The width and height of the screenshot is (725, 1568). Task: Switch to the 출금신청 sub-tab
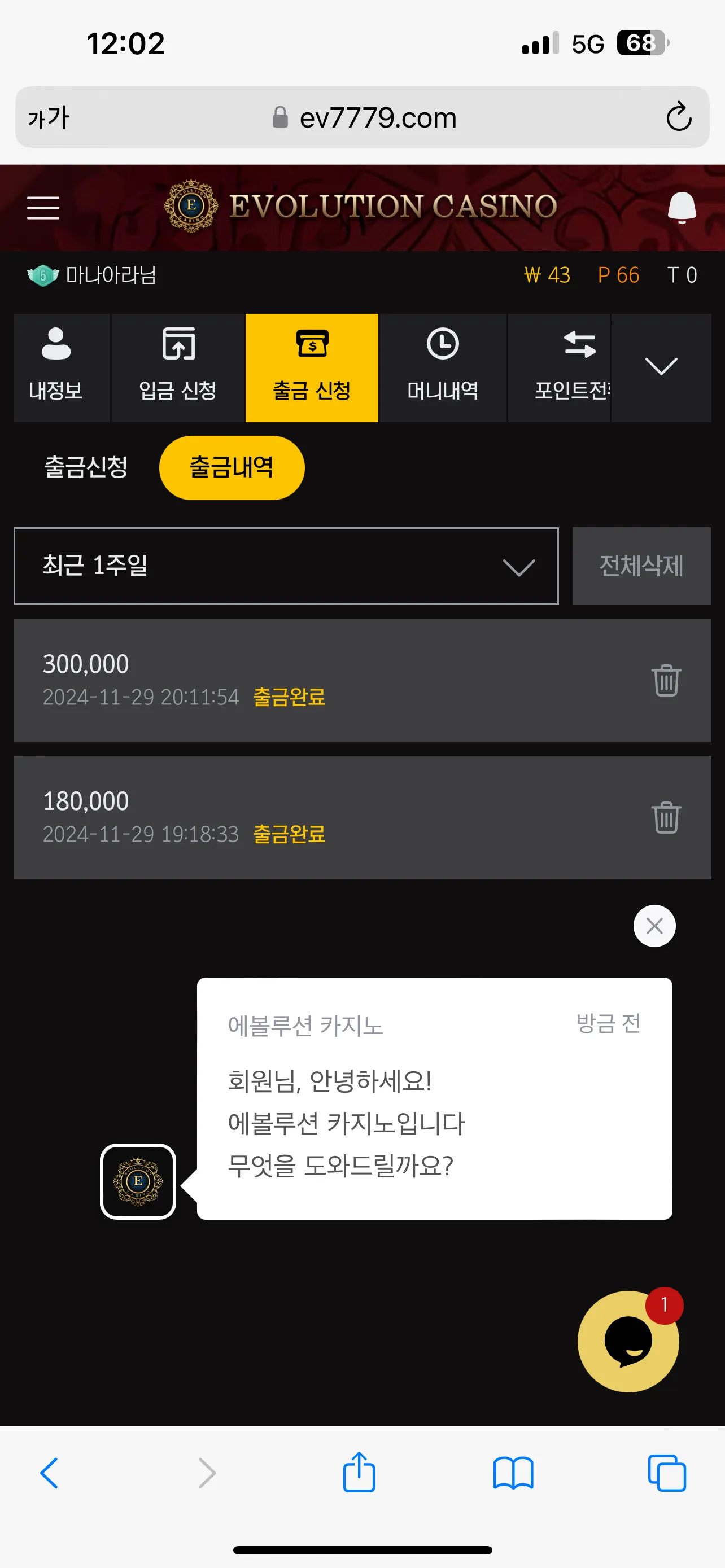(86, 467)
